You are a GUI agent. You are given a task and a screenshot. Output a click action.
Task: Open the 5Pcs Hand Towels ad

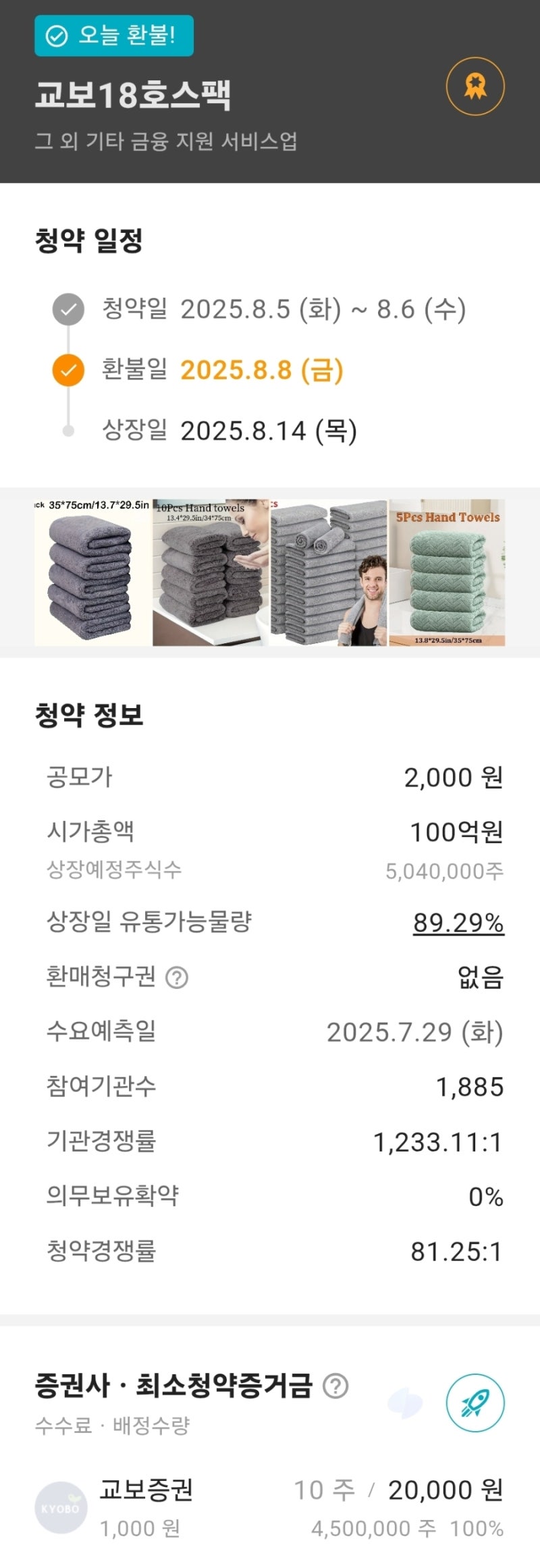pyautogui.click(x=447, y=573)
